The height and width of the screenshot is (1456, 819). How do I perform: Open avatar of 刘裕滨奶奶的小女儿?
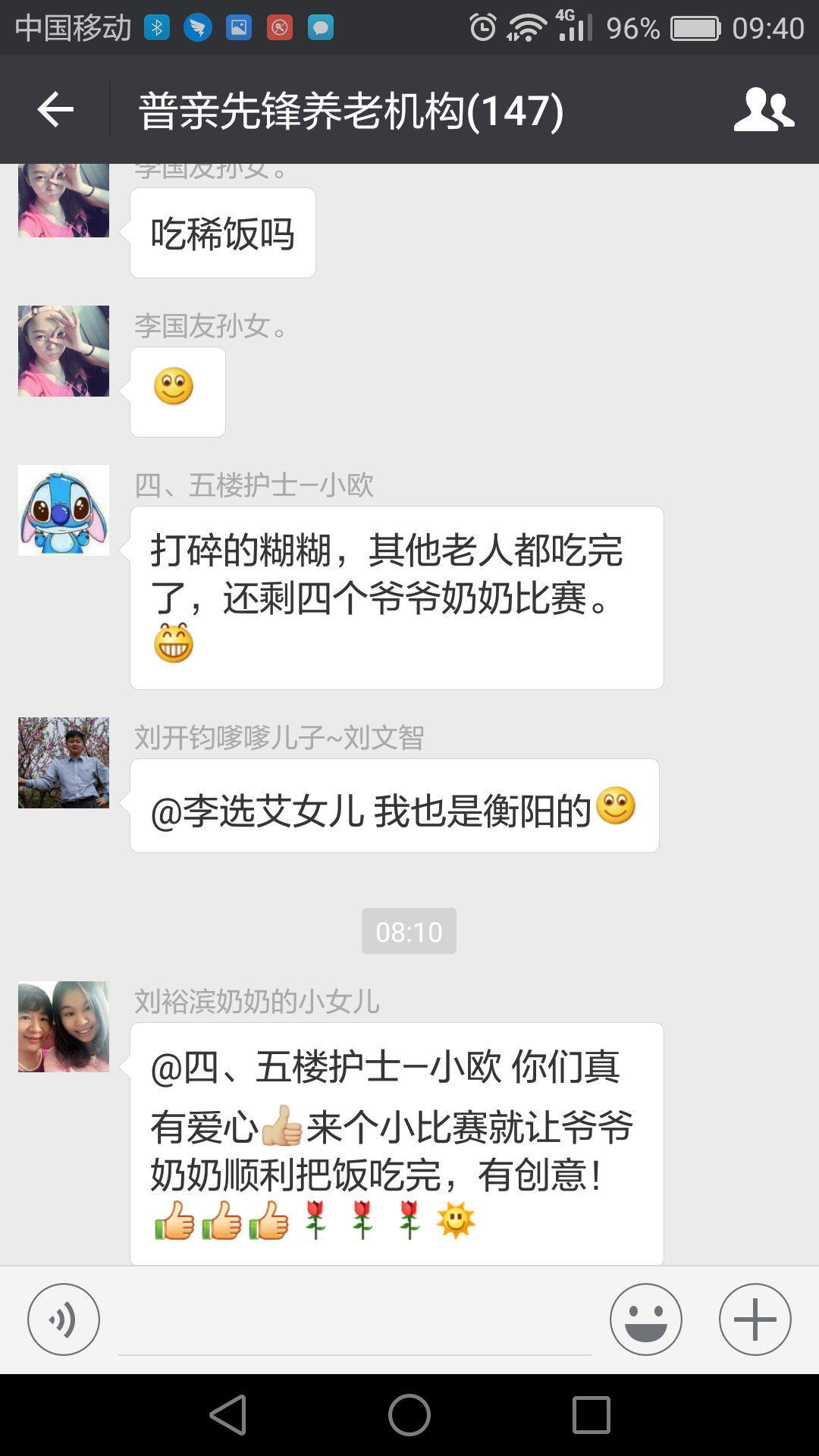[64, 1027]
